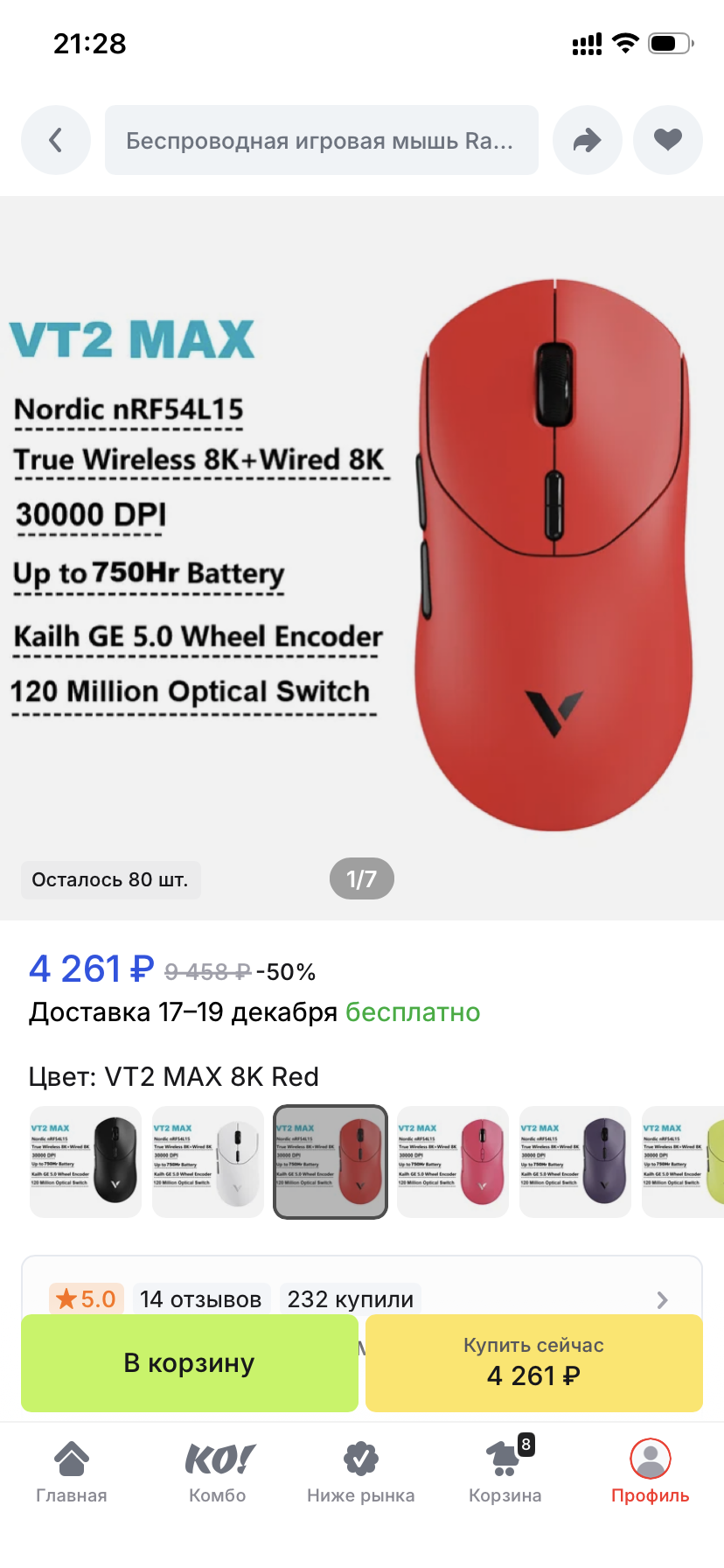The height and width of the screenshot is (1568, 724).
Task: Open the reviews section with 14 отзывов
Action: 201,1298
